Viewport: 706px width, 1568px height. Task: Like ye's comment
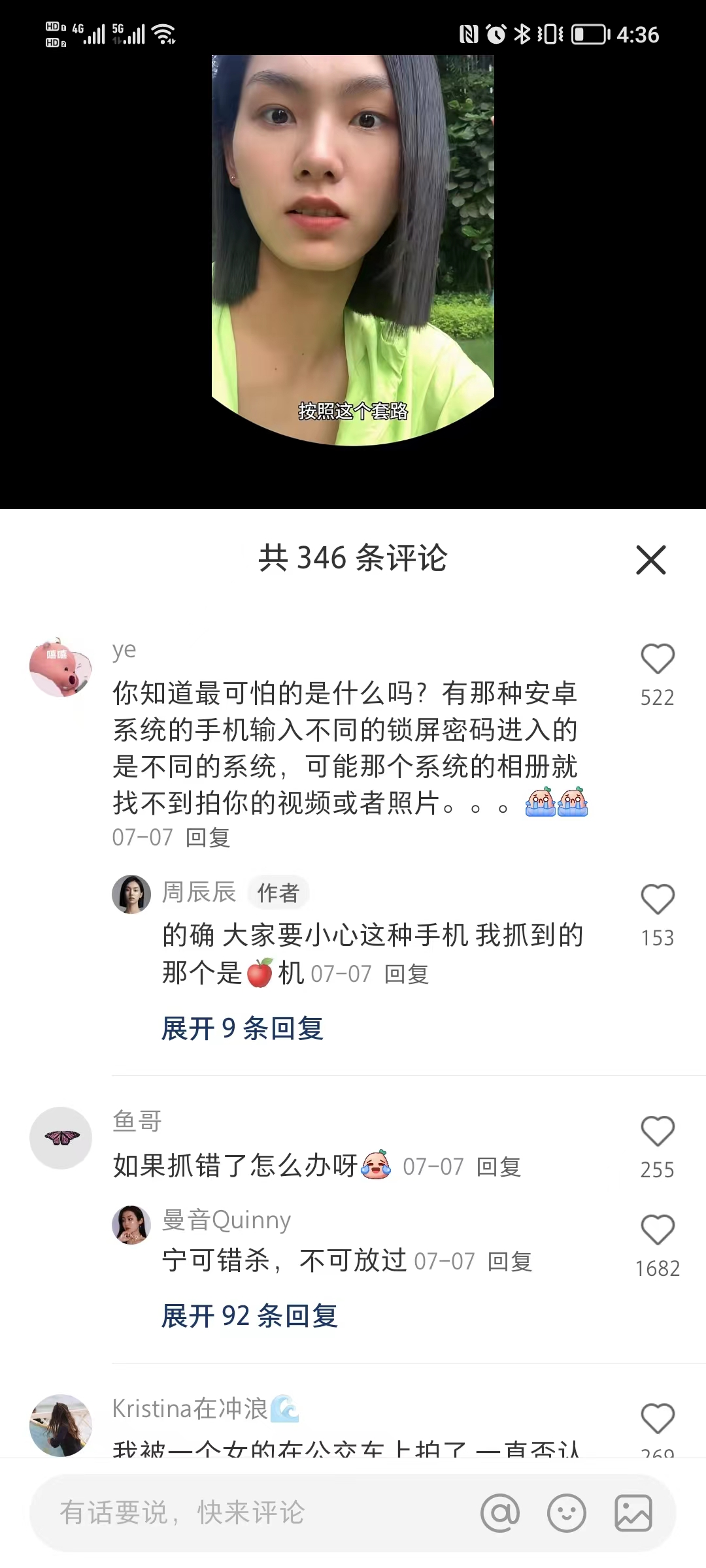[657, 659]
